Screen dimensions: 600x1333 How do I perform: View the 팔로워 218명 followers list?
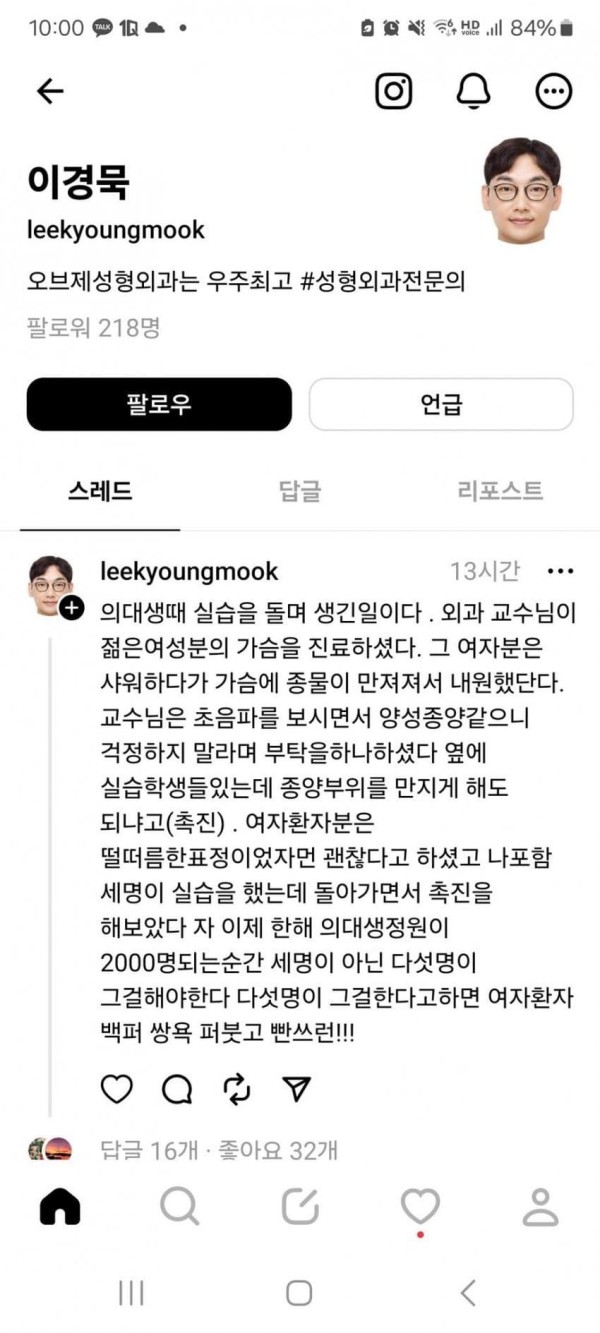tap(93, 327)
